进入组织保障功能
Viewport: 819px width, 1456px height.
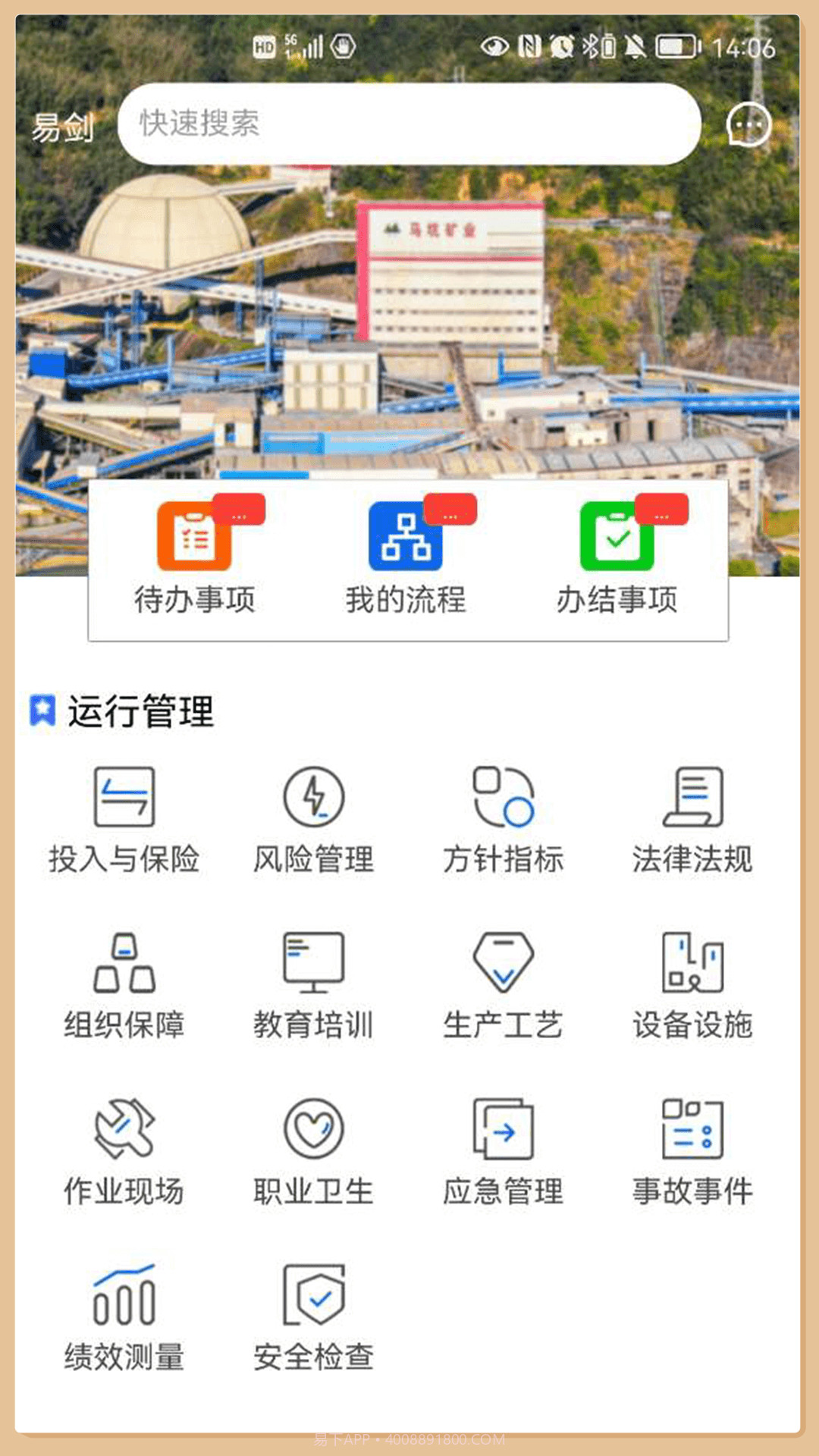click(124, 982)
